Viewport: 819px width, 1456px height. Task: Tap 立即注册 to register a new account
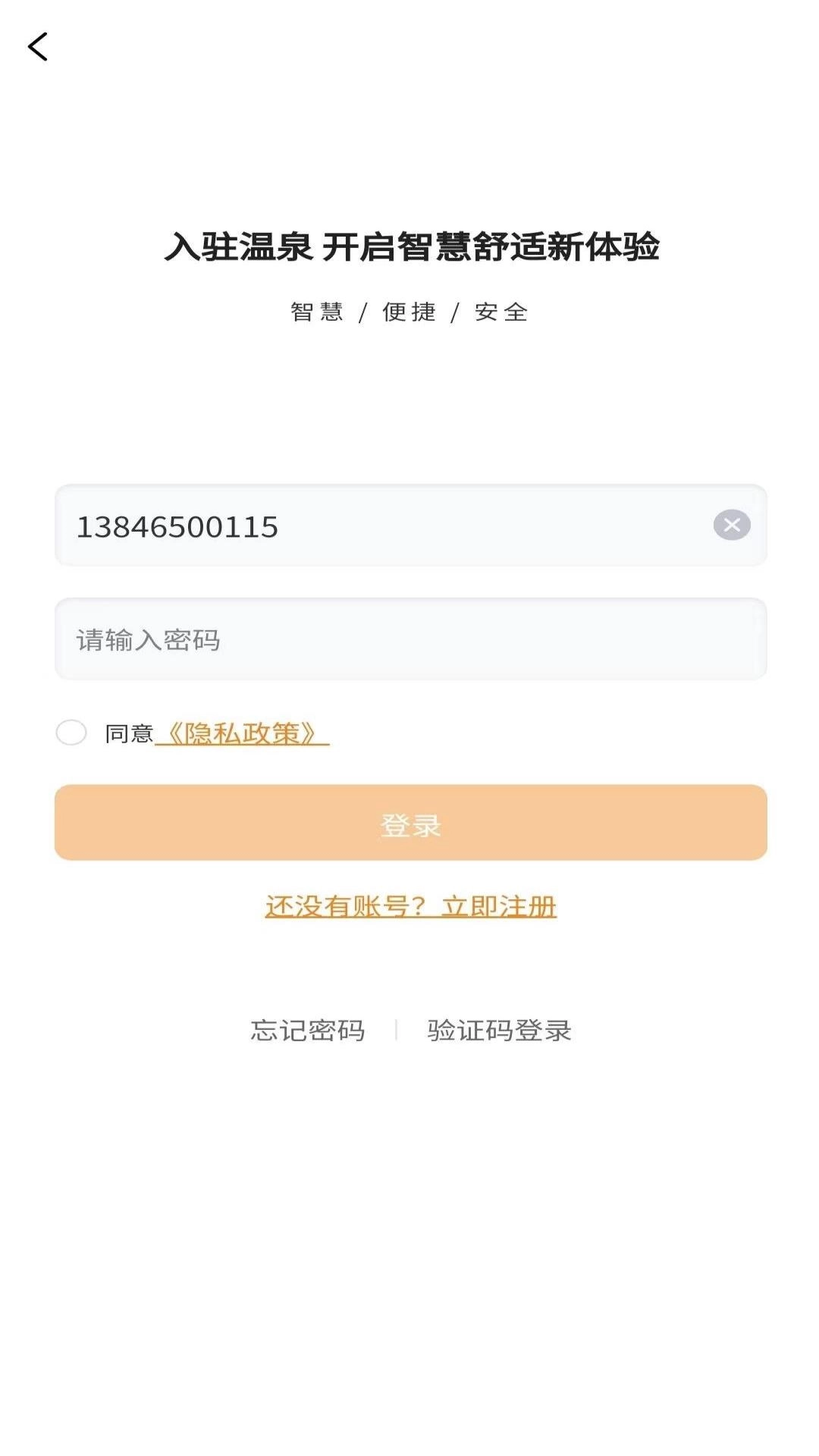(x=500, y=906)
